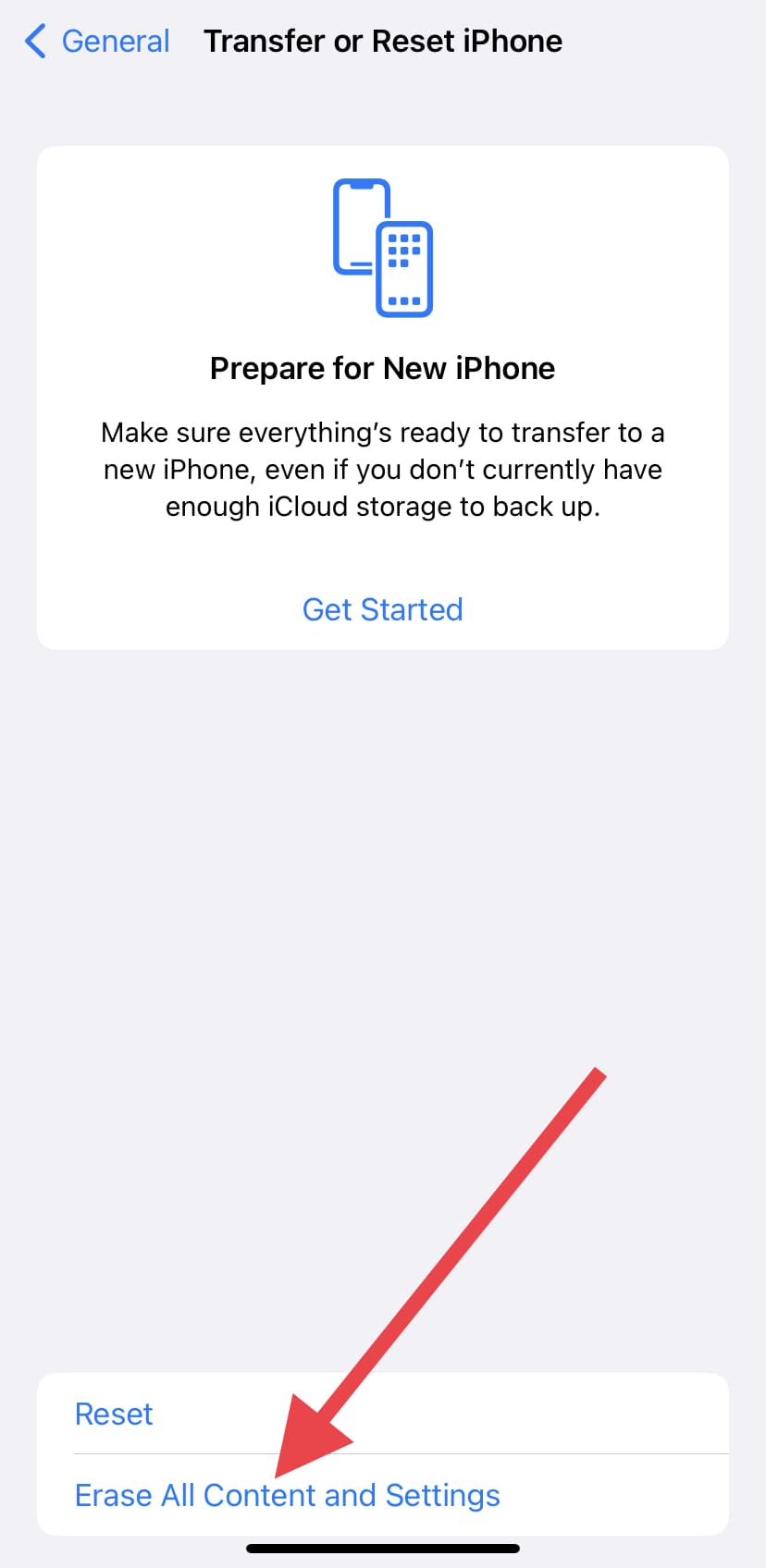This screenshot has height=1568, width=766.
Task: Select Erase All Content and Settings
Action: tap(383, 1495)
